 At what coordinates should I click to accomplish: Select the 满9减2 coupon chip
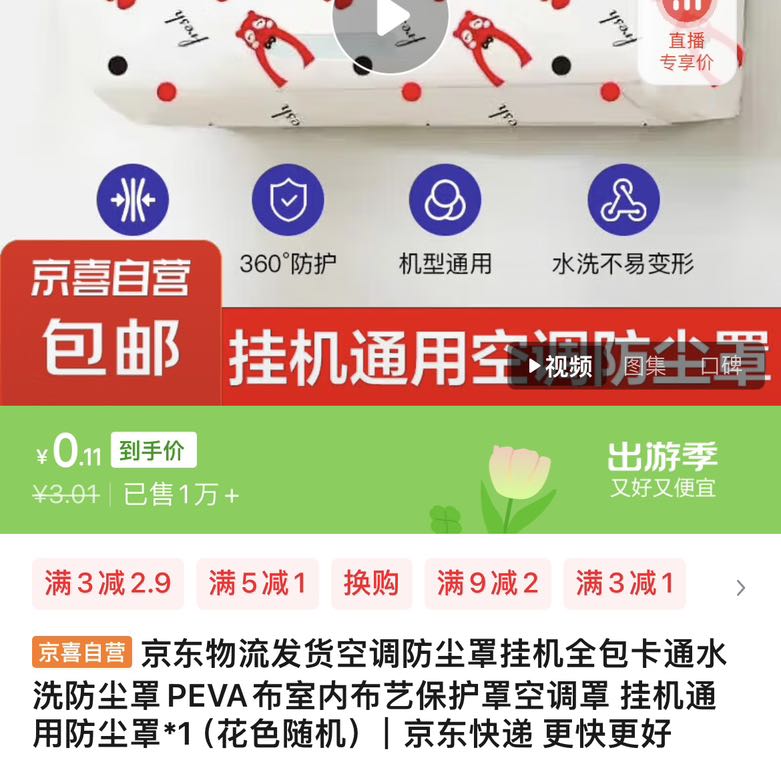pos(488,584)
